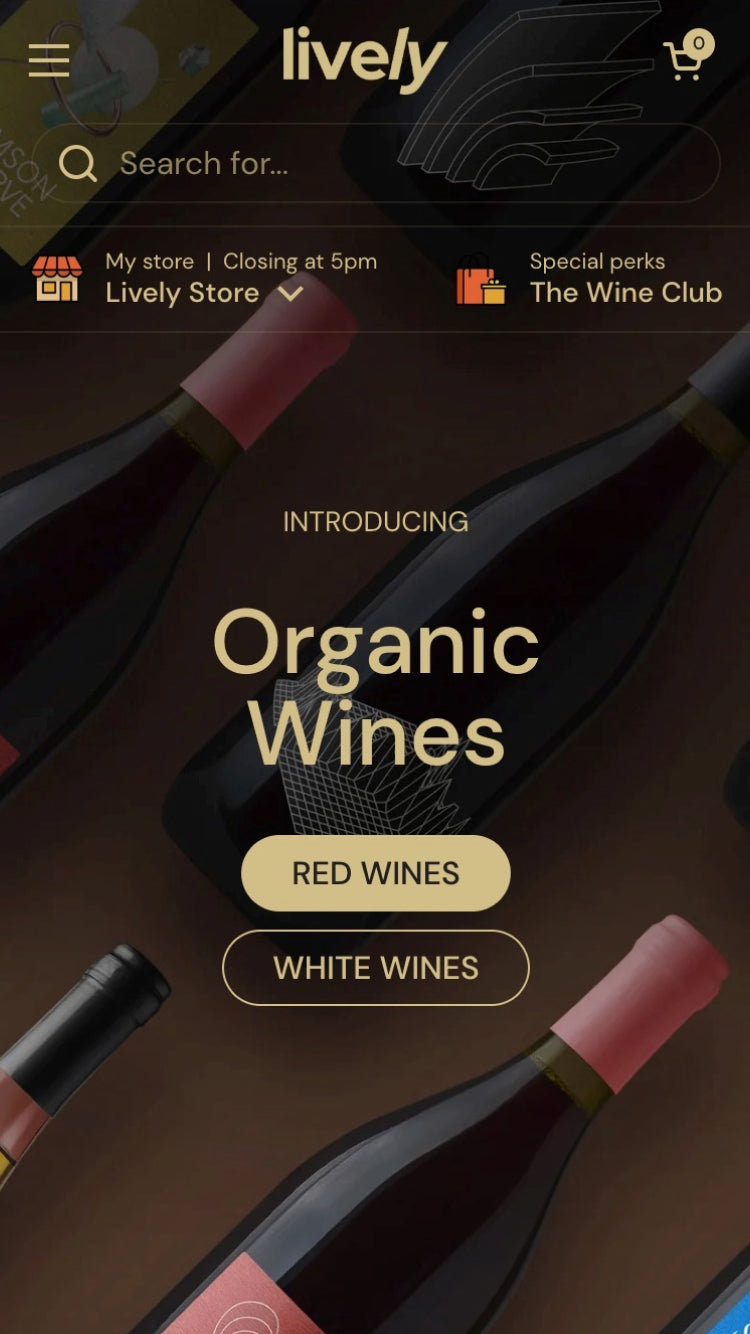Screen dimensions: 750x1334
Task: Tap the Search for... field
Action: point(376,163)
